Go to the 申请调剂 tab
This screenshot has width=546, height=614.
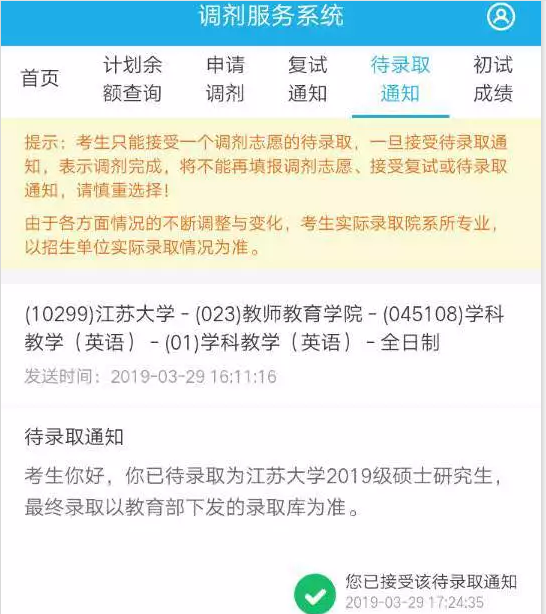[x=225, y=79]
